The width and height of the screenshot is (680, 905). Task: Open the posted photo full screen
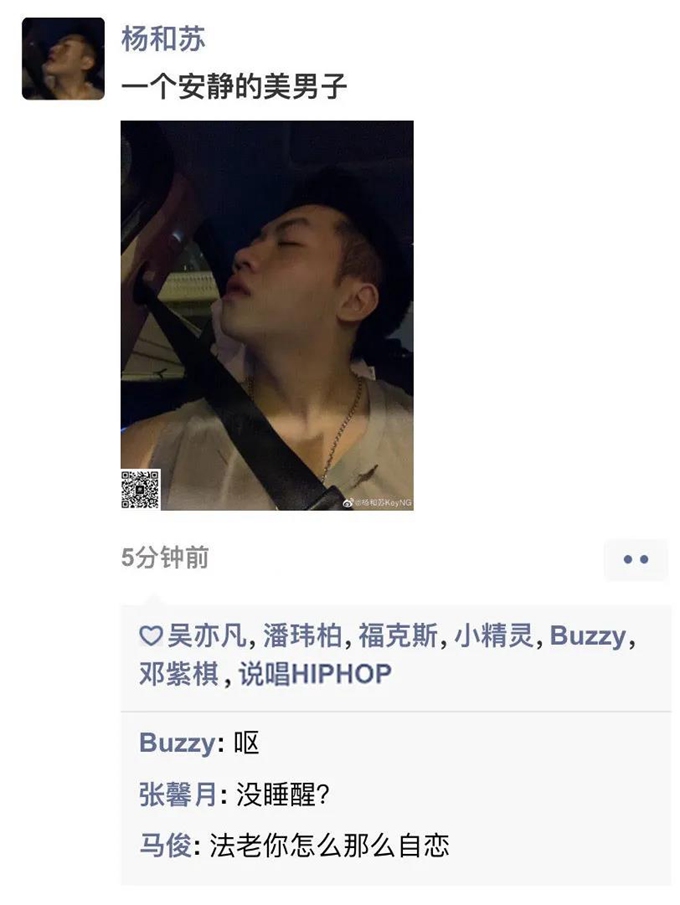tap(267, 315)
